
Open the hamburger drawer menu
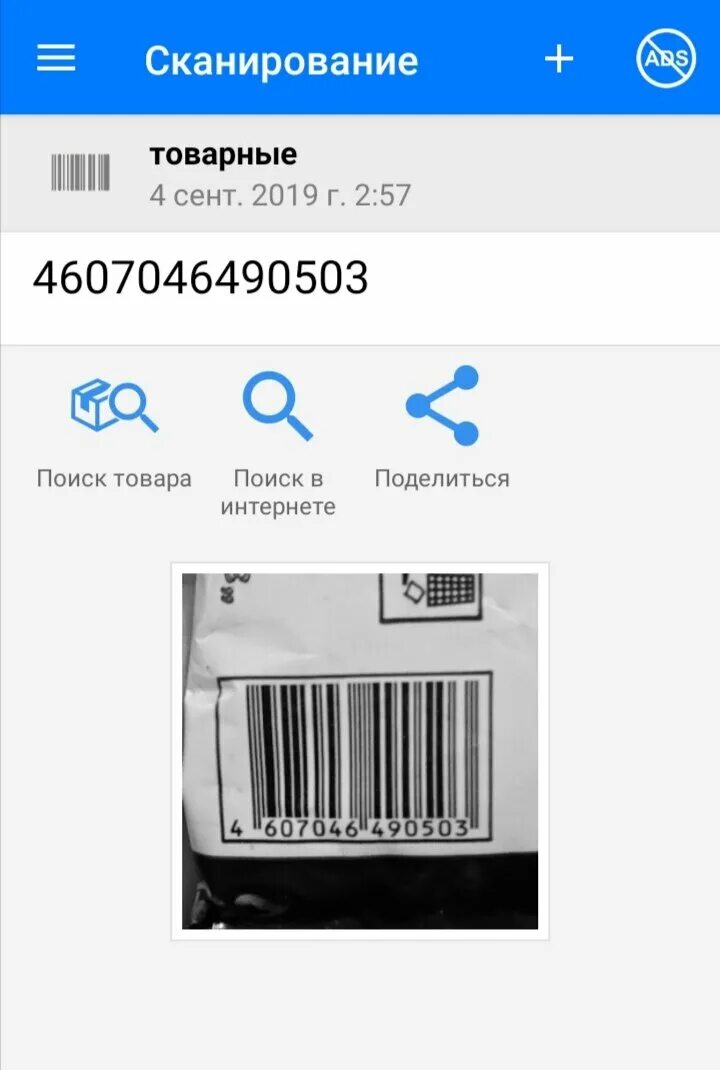click(56, 59)
